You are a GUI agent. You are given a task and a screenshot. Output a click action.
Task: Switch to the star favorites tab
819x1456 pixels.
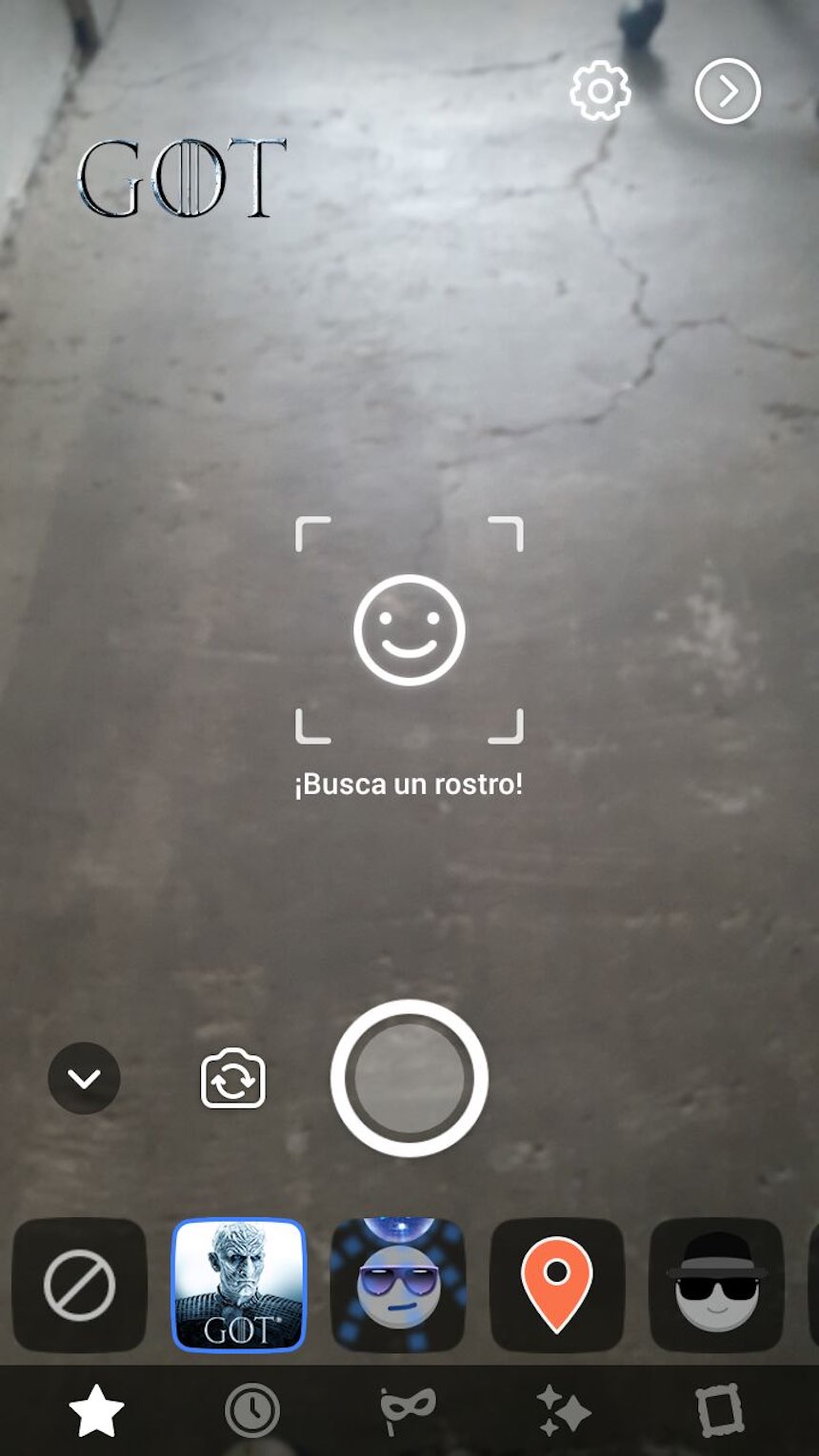tap(96, 1411)
